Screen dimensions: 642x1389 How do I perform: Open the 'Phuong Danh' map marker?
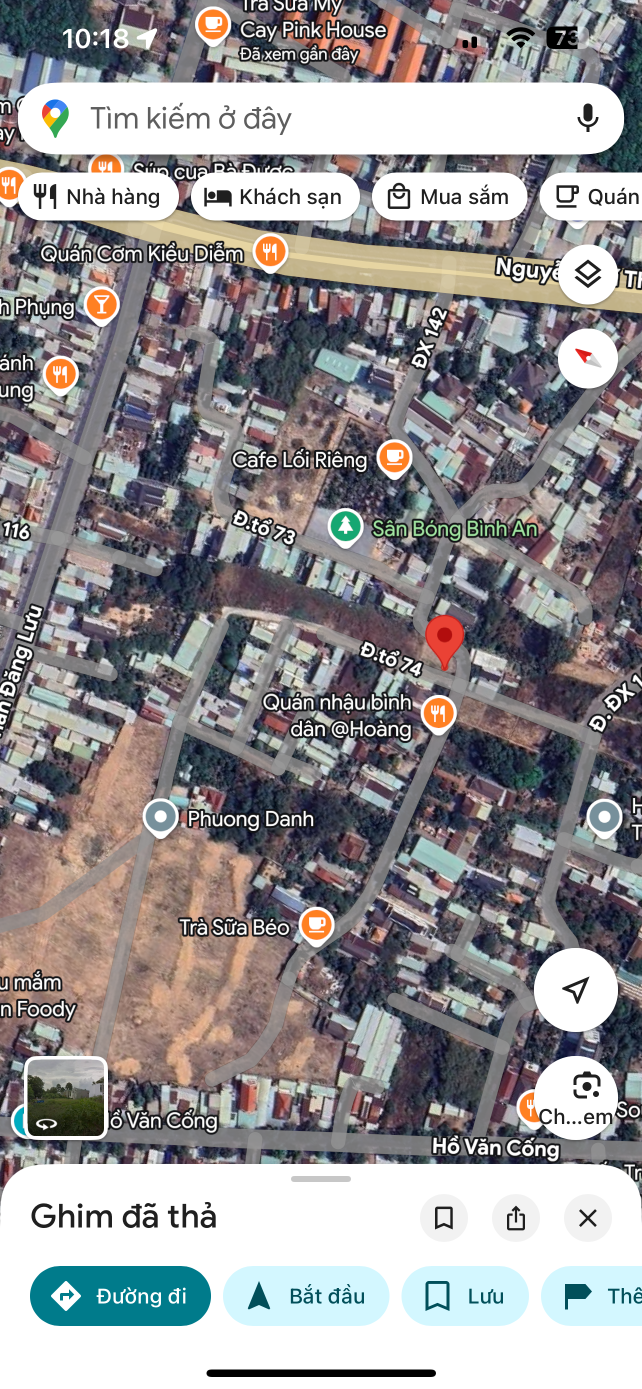(161, 818)
